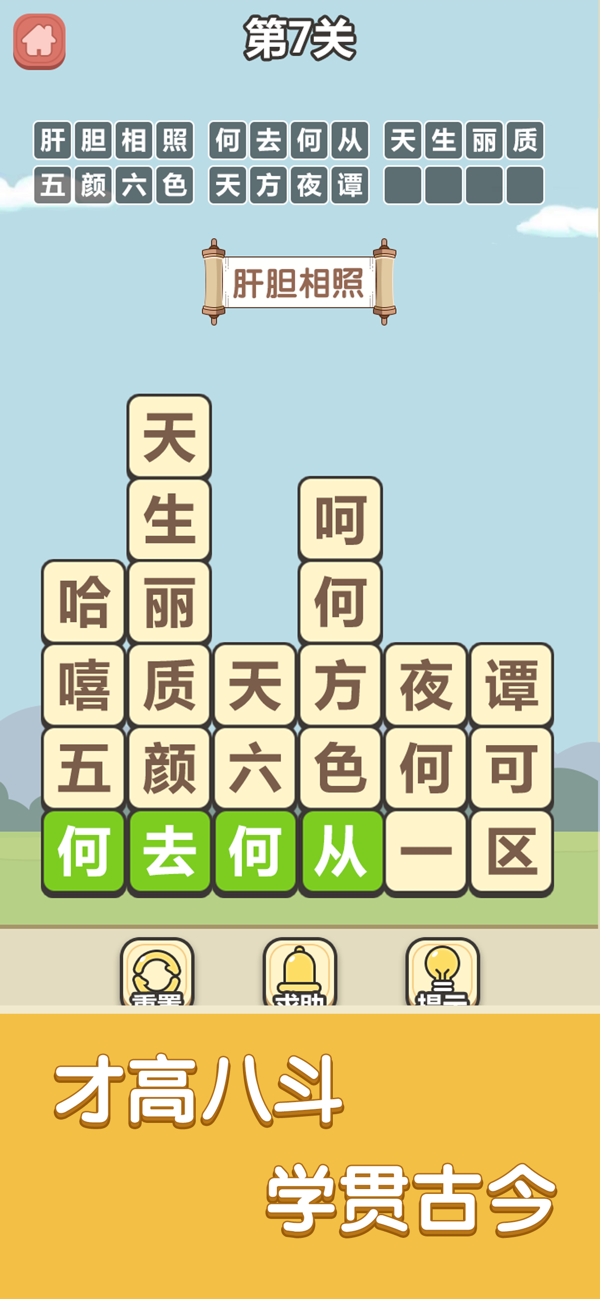The height and width of the screenshot is (1299, 600).
Task: Pick the 可 tile
Action: [511, 768]
